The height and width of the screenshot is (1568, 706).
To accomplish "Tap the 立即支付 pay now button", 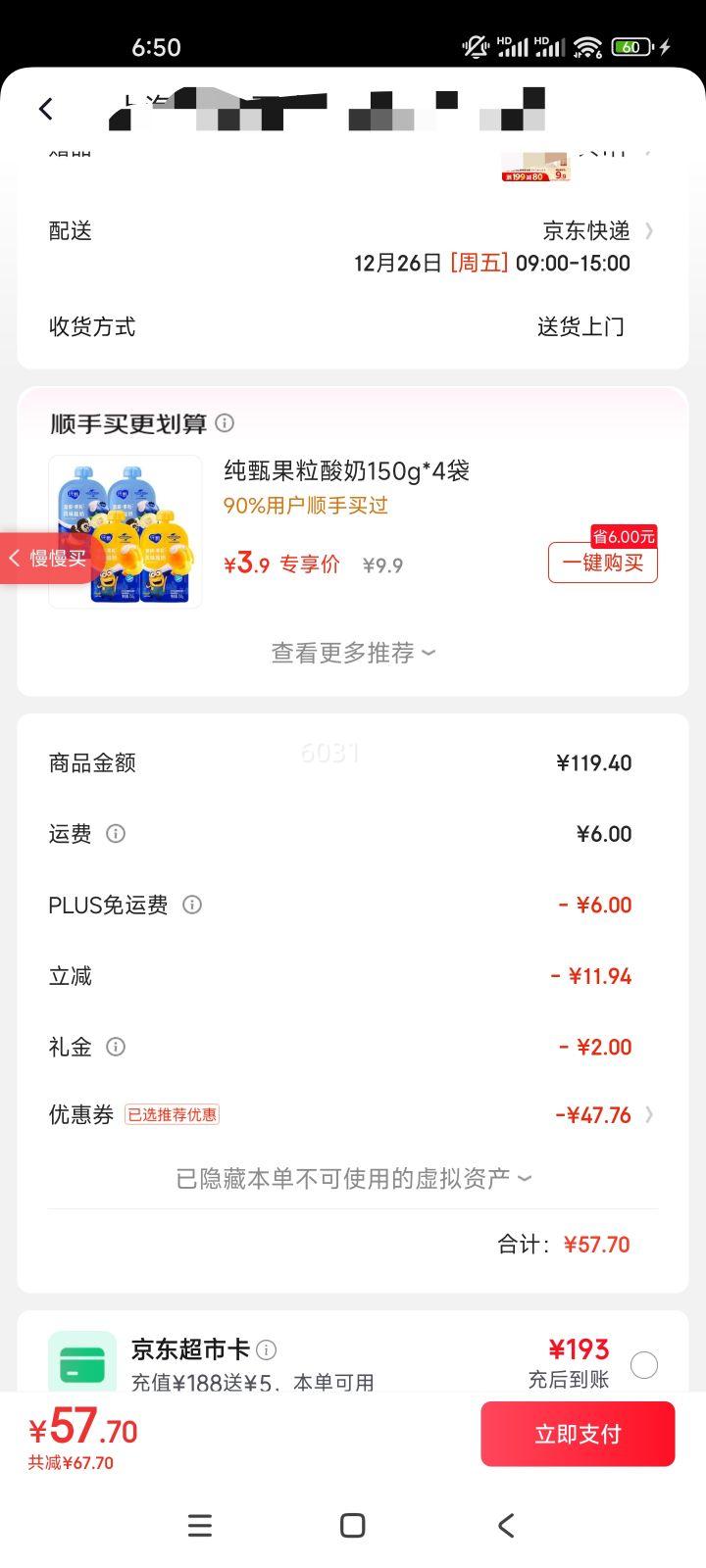I will pyautogui.click(x=577, y=1433).
